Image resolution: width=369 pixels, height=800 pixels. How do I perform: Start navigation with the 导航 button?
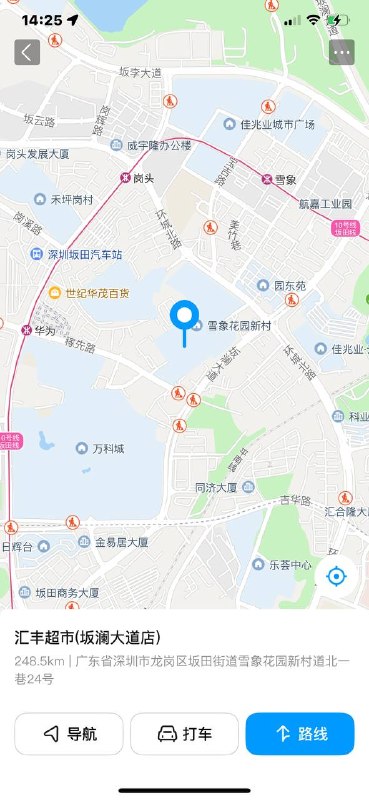coord(69,734)
